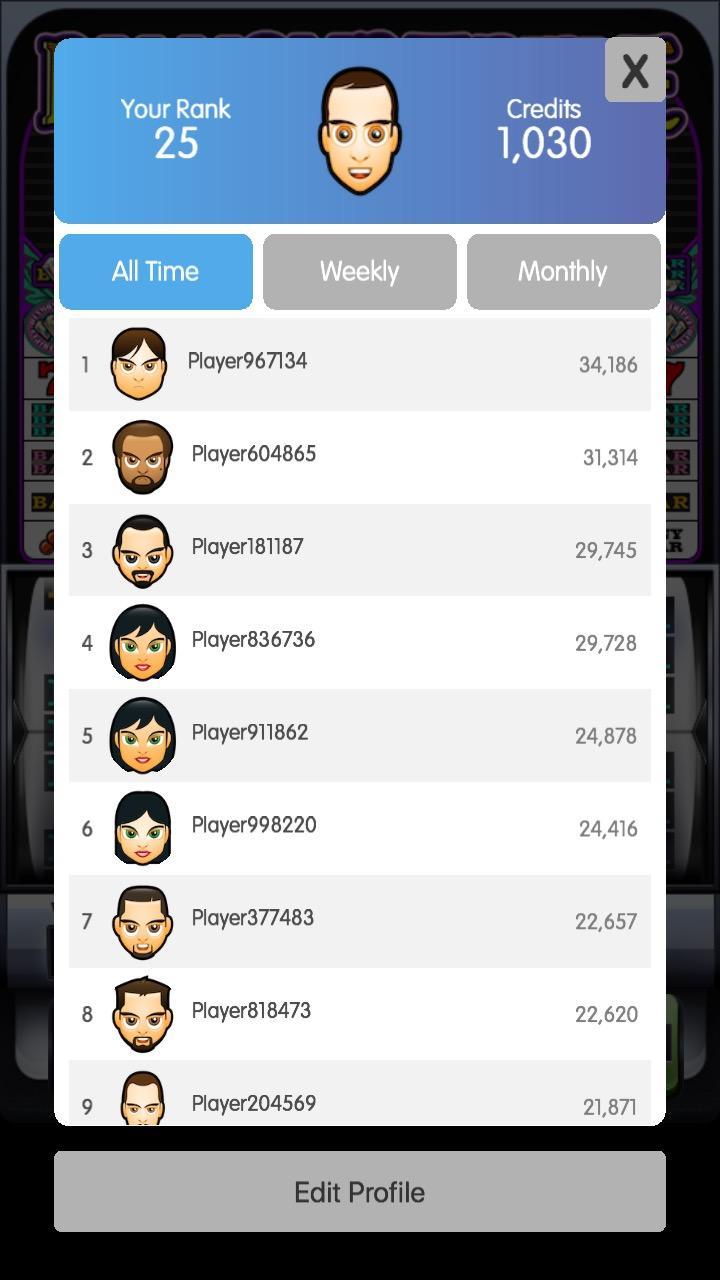
Task: Close the leaderboard dialog
Action: 635,70
